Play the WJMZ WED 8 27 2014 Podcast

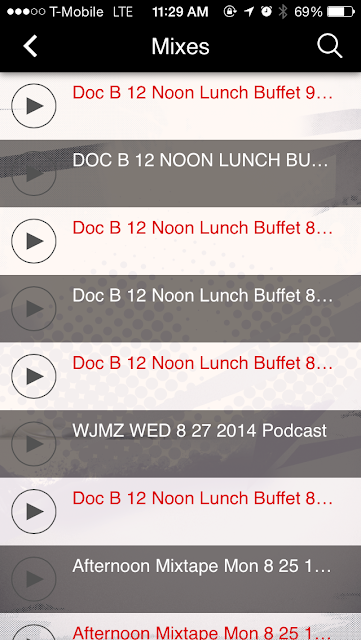33,444
